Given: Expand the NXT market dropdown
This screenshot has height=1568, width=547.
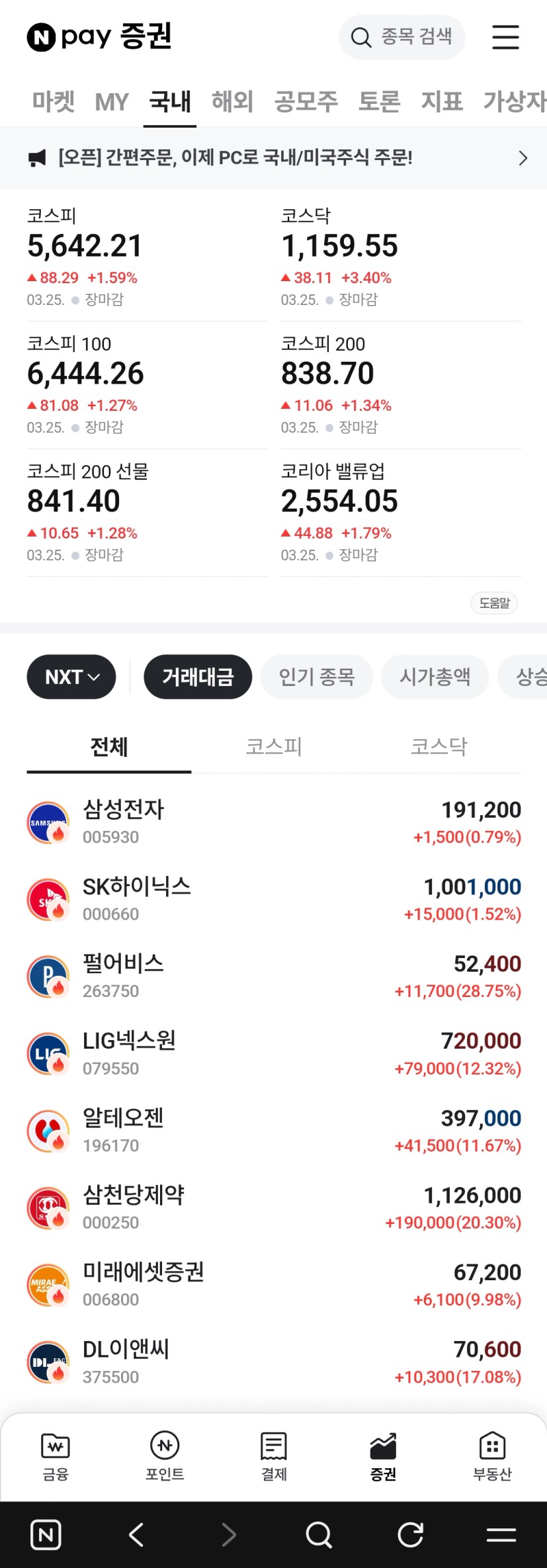Looking at the screenshot, I should pos(71,677).
